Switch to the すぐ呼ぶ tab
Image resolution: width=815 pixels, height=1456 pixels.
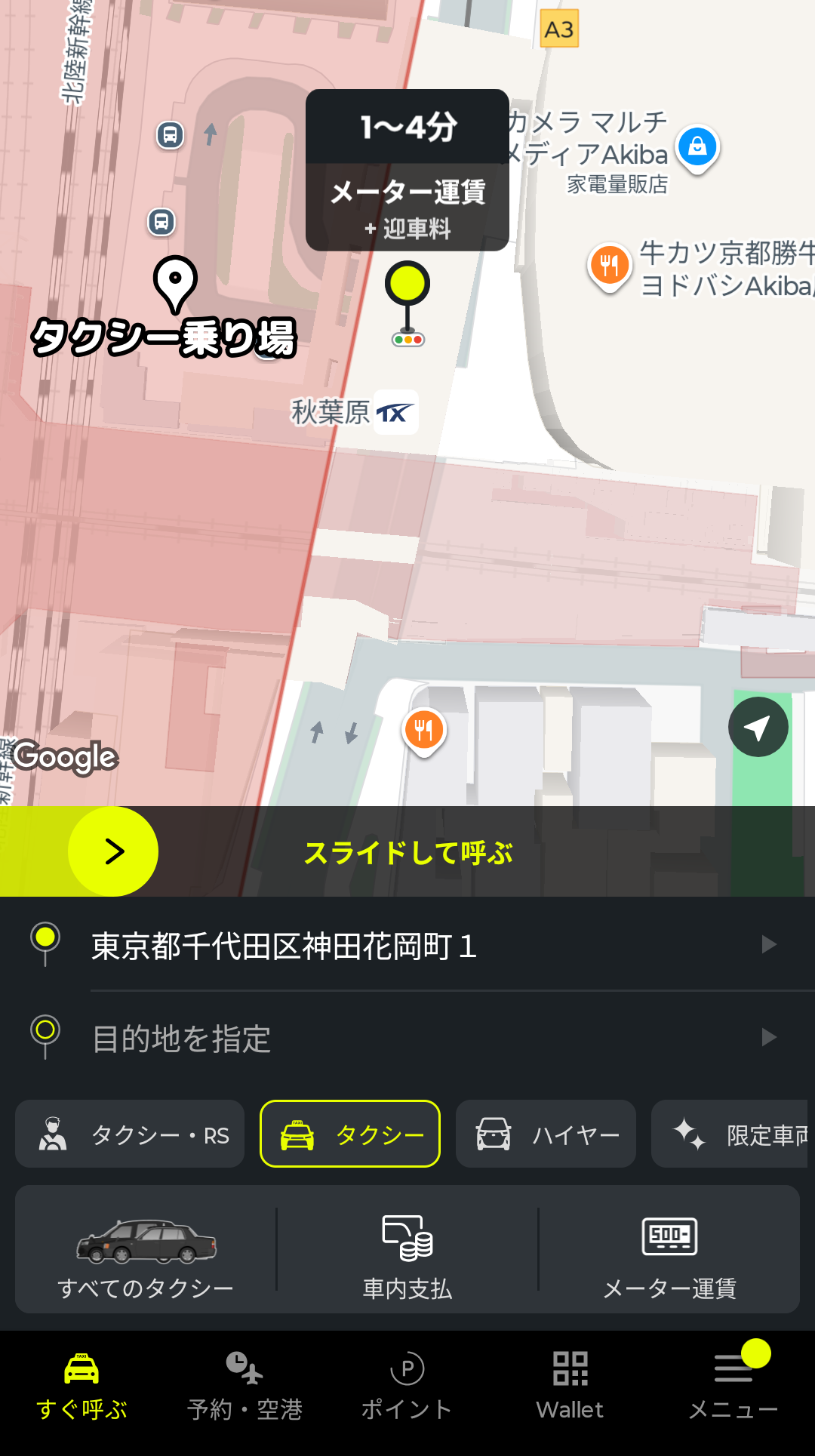click(x=81, y=1387)
